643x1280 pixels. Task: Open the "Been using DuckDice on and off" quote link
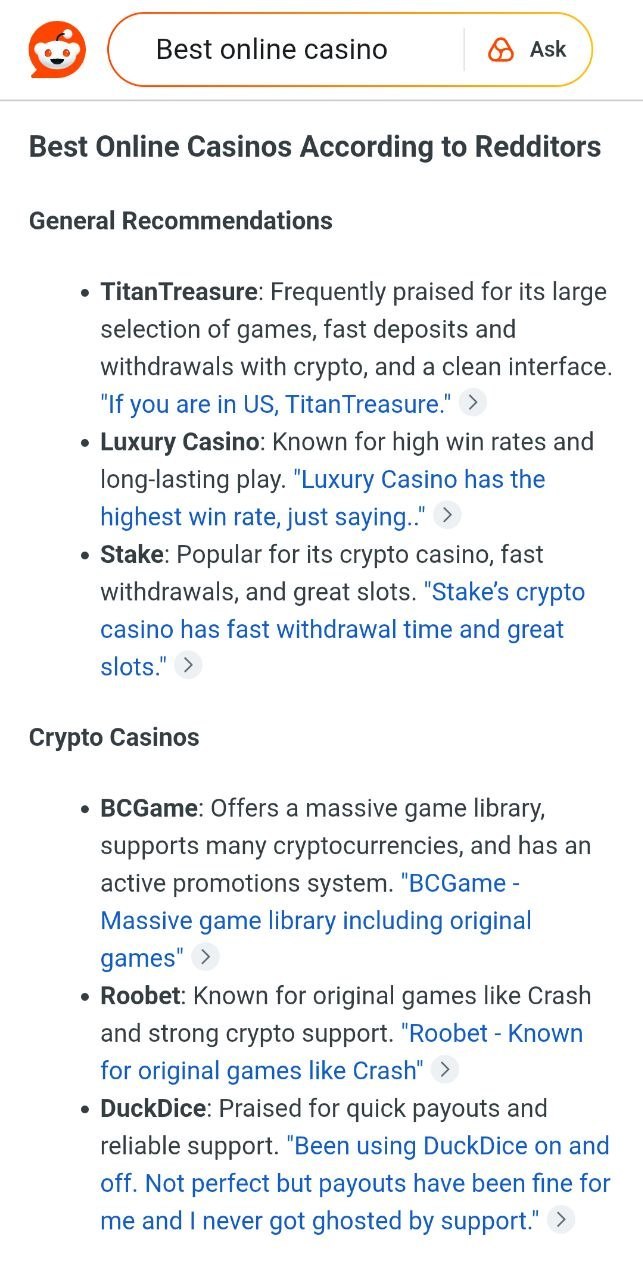tap(355, 1184)
